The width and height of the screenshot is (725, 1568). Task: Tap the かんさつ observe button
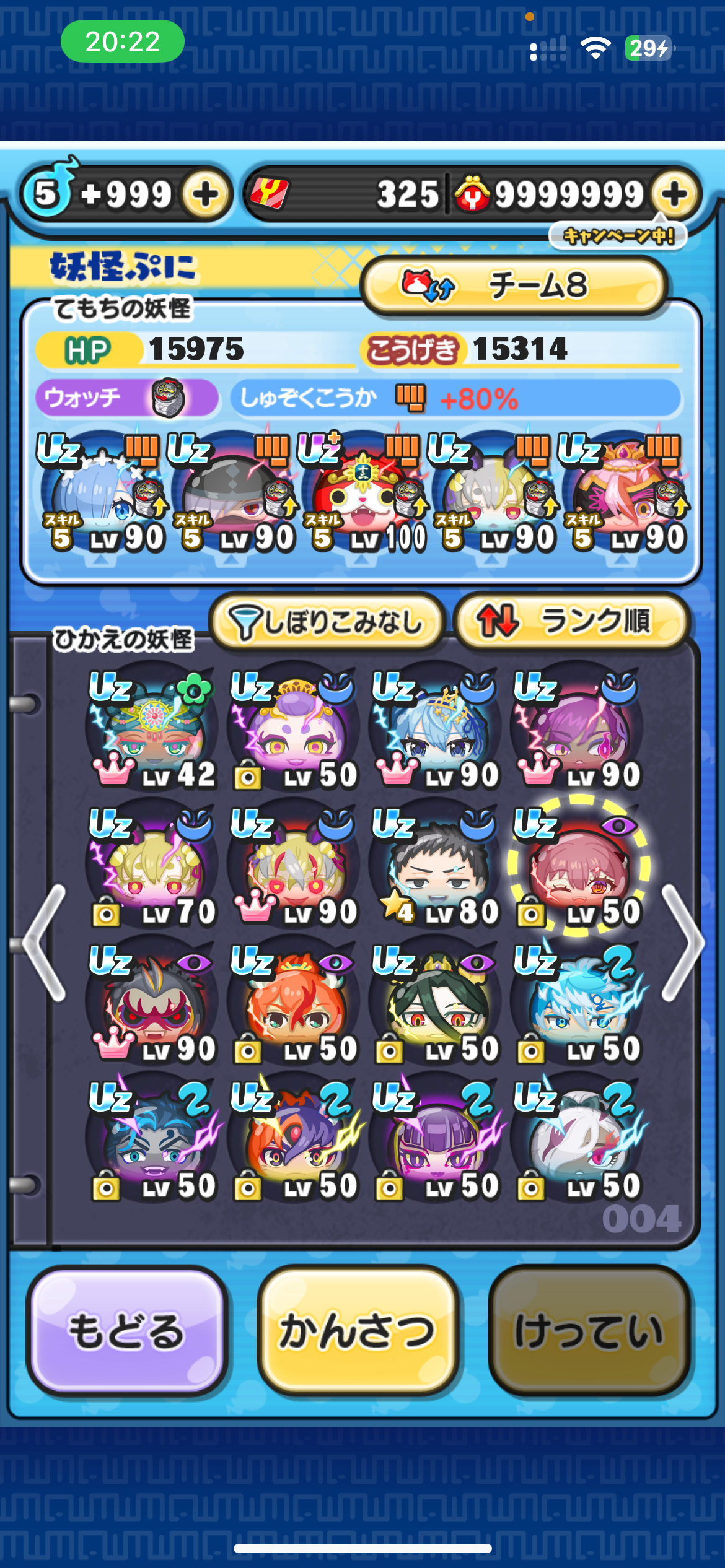tap(358, 1331)
